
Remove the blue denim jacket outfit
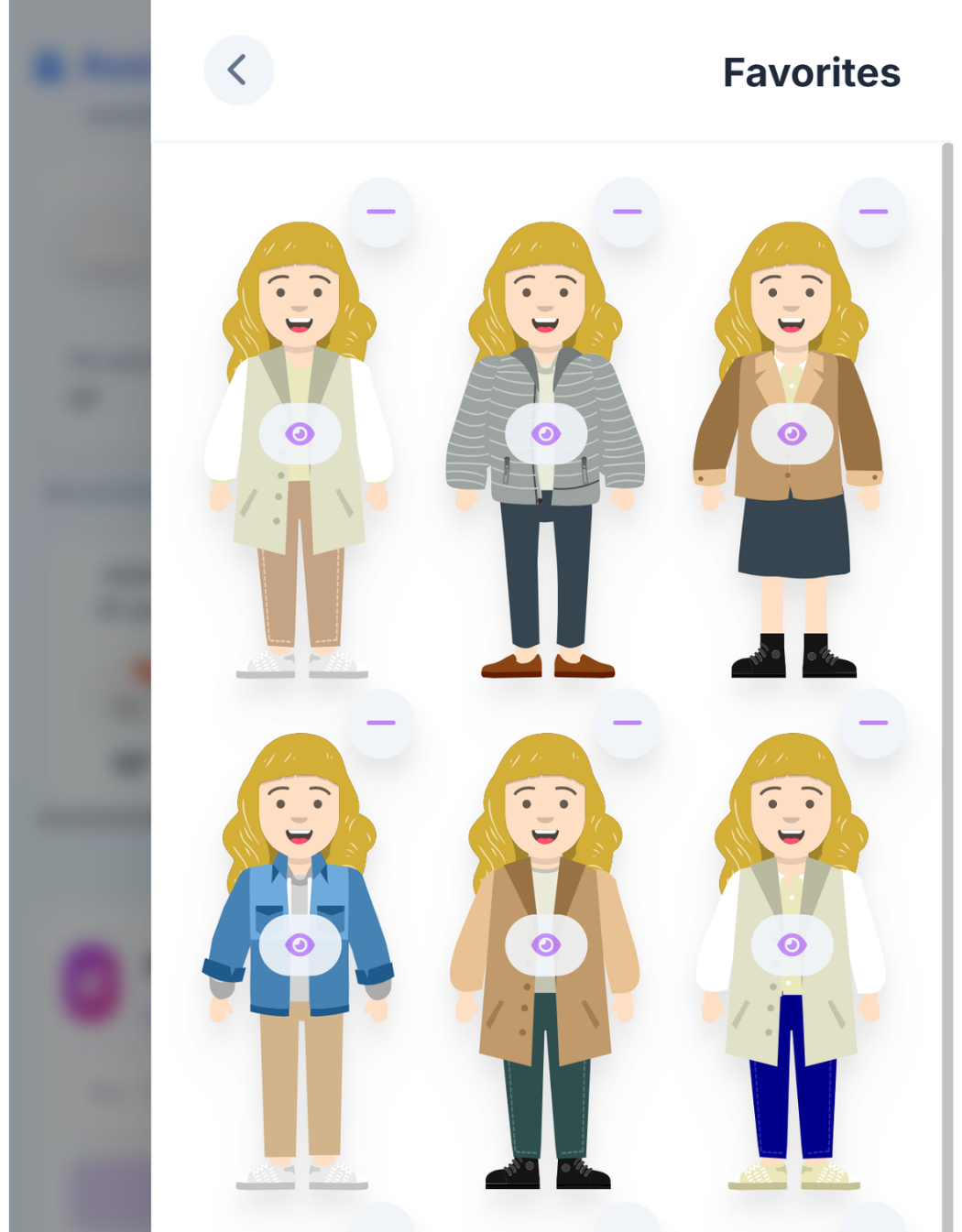click(x=381, y=723)
